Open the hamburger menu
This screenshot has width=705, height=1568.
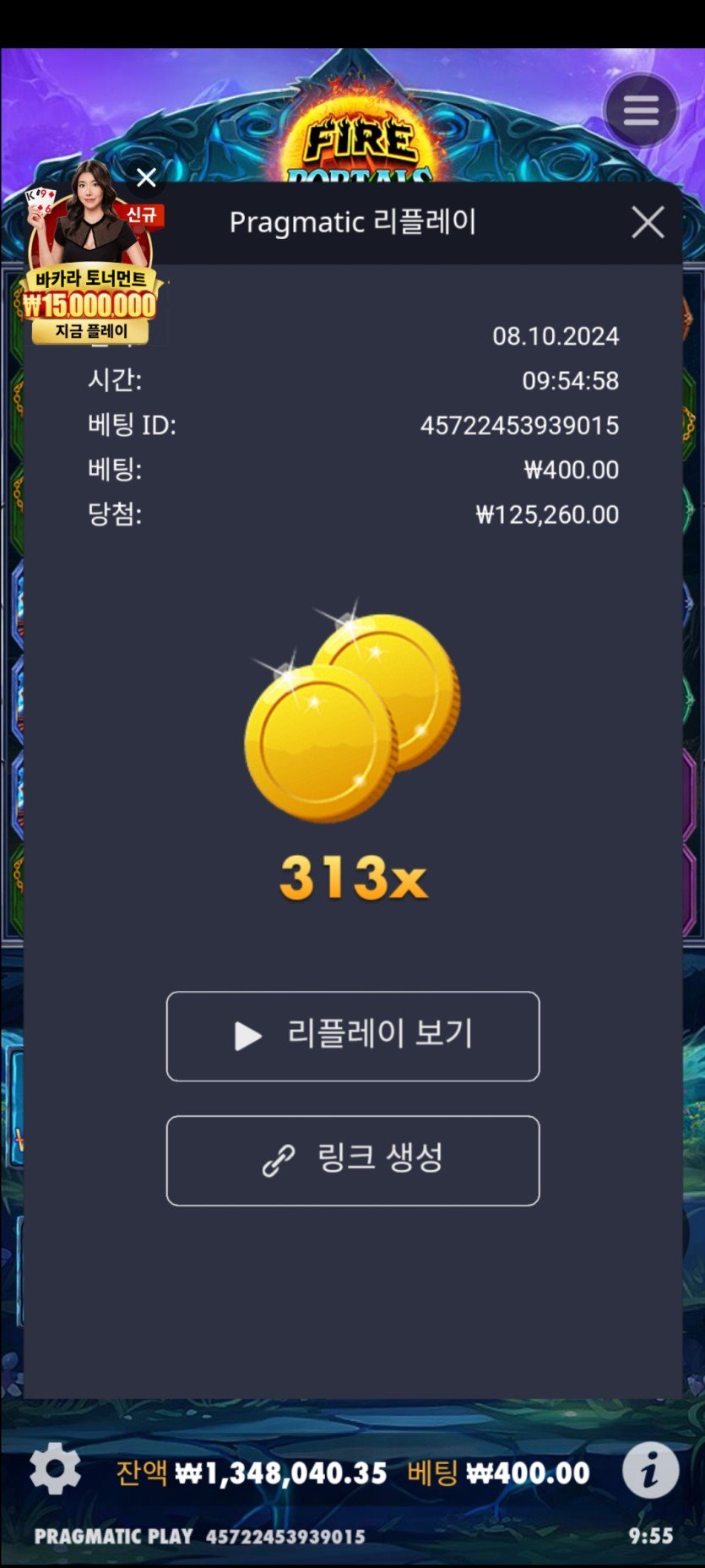(x=641, y=111)
